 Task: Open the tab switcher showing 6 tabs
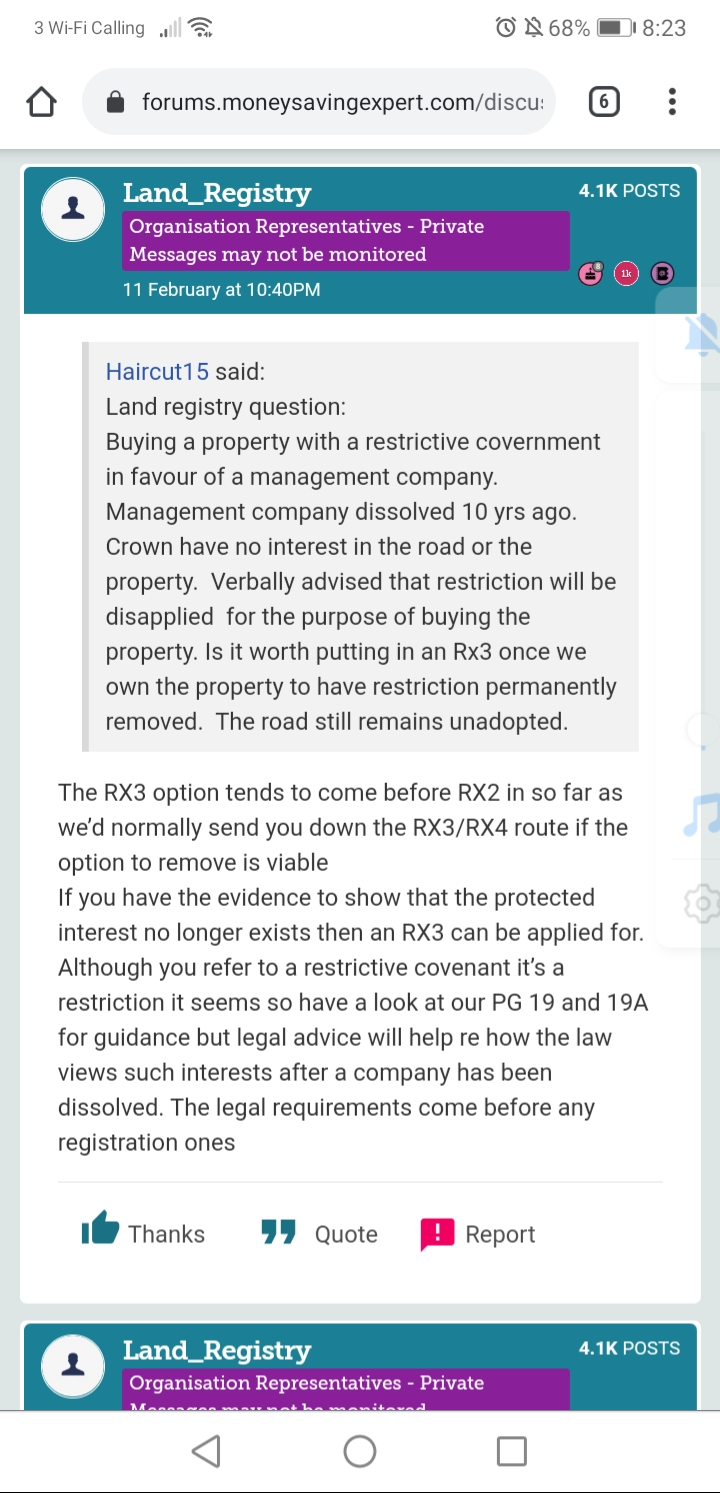(x=603, y=102)
